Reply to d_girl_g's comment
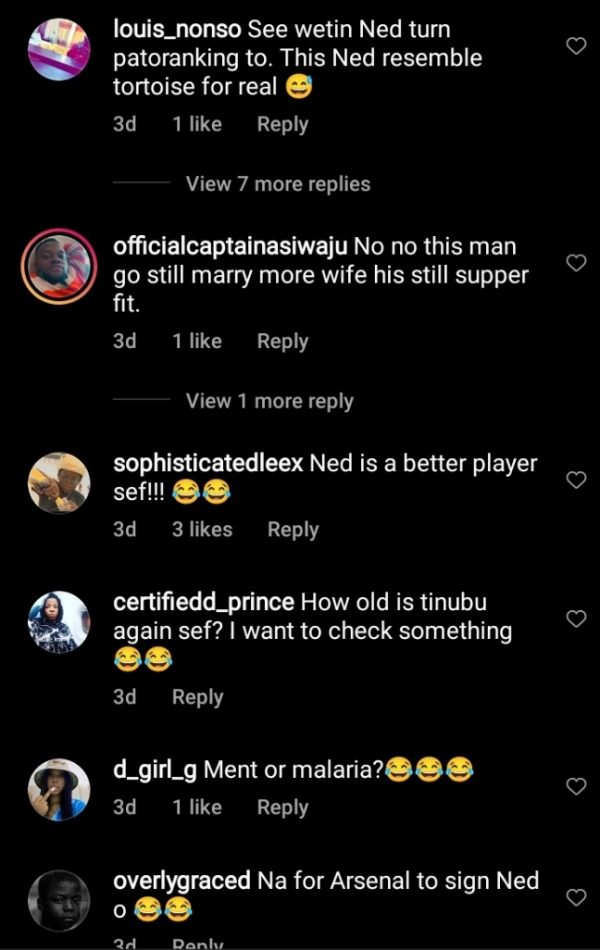The width and height of the screenshot is (600, 950). [282, 807]
